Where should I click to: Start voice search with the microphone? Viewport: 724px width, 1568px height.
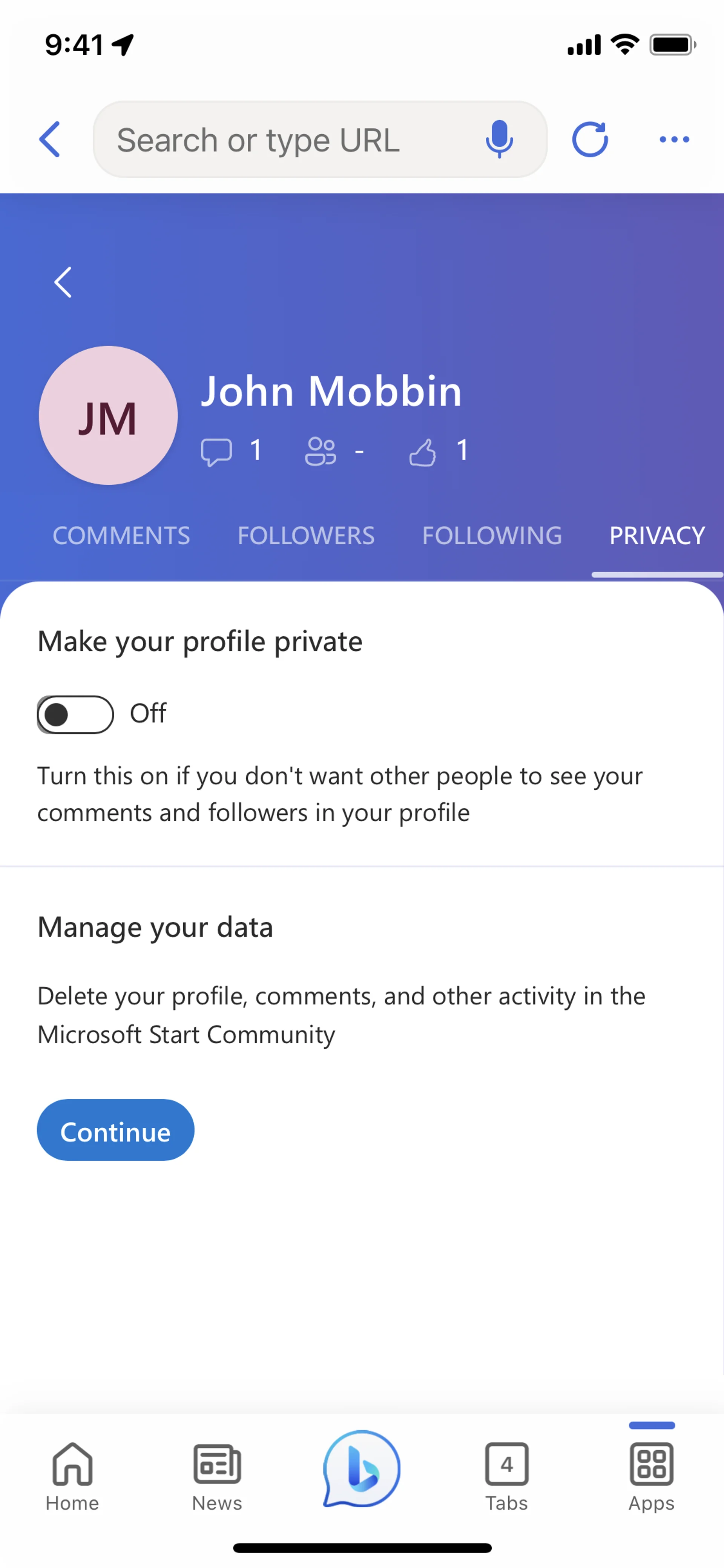coord(499,140)
